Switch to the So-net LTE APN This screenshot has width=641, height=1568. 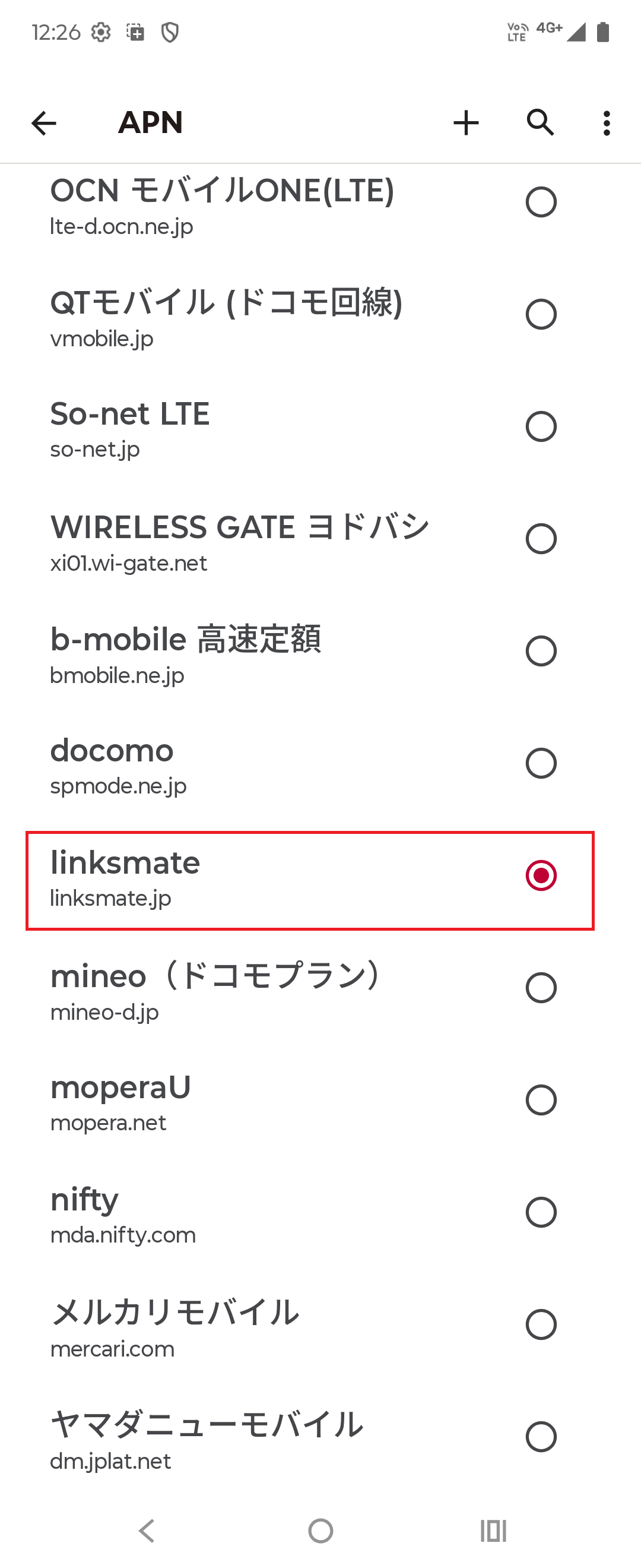541,426
